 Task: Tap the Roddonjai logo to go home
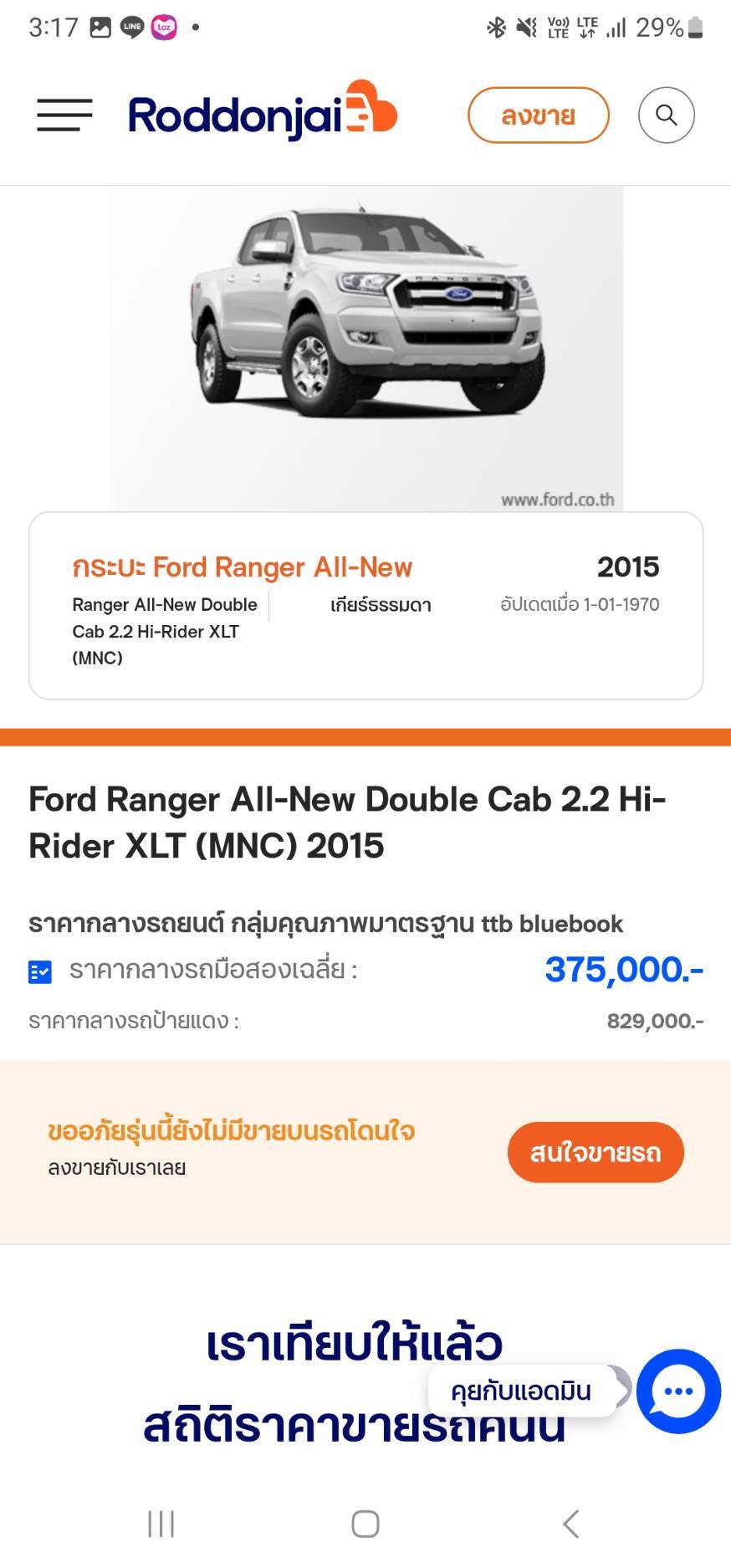(262, 113)
